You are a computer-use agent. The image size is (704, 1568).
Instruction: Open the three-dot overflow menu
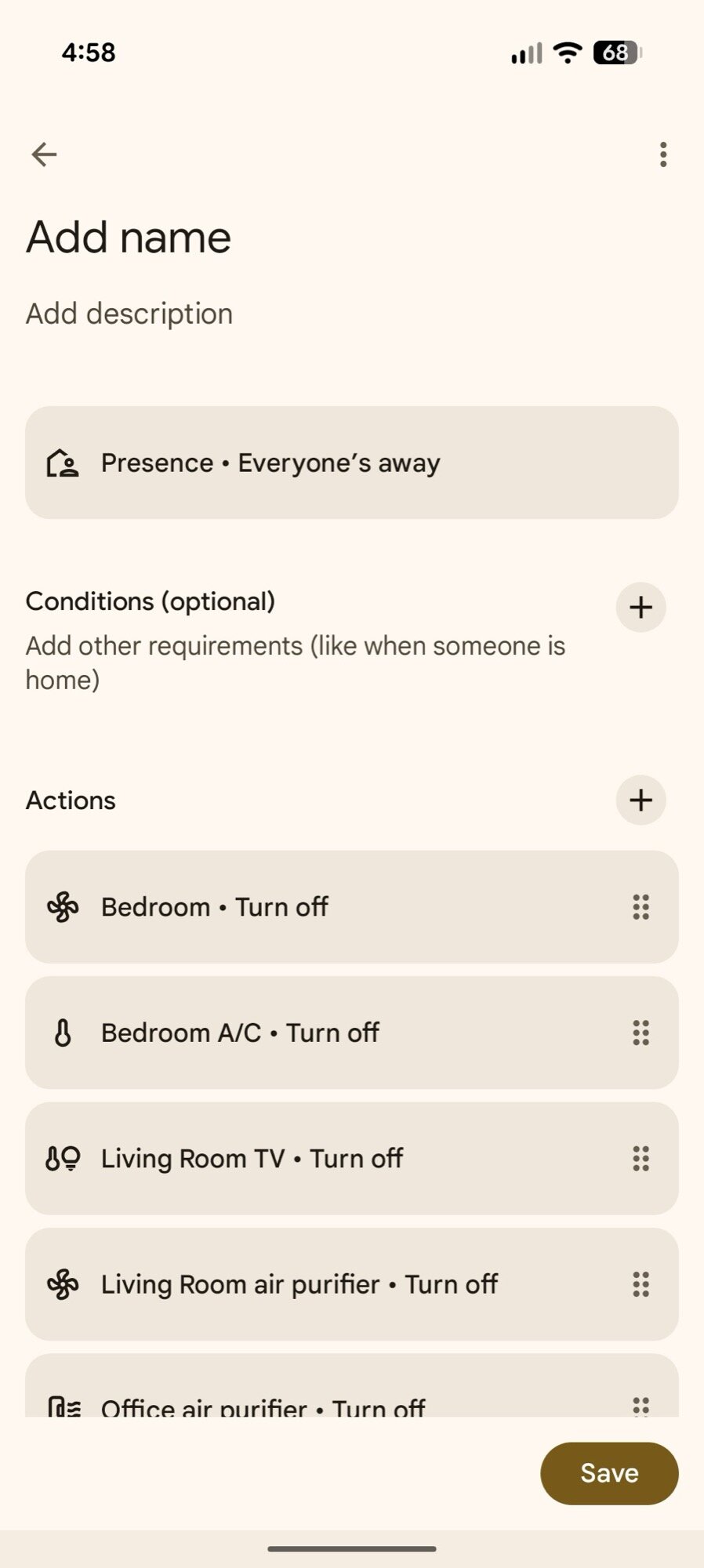(x=663, y=154)
